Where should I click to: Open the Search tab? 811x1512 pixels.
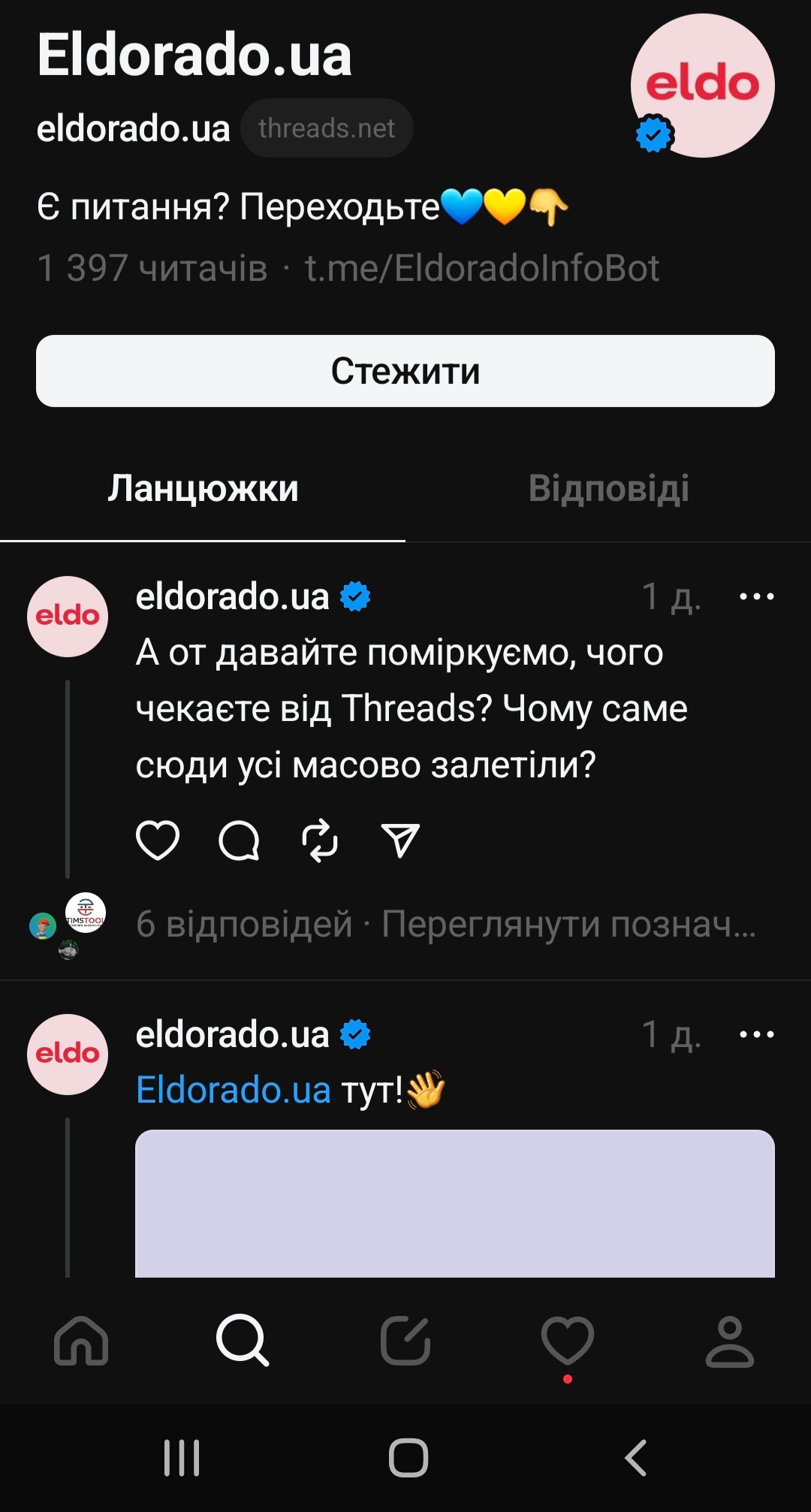243,1341
